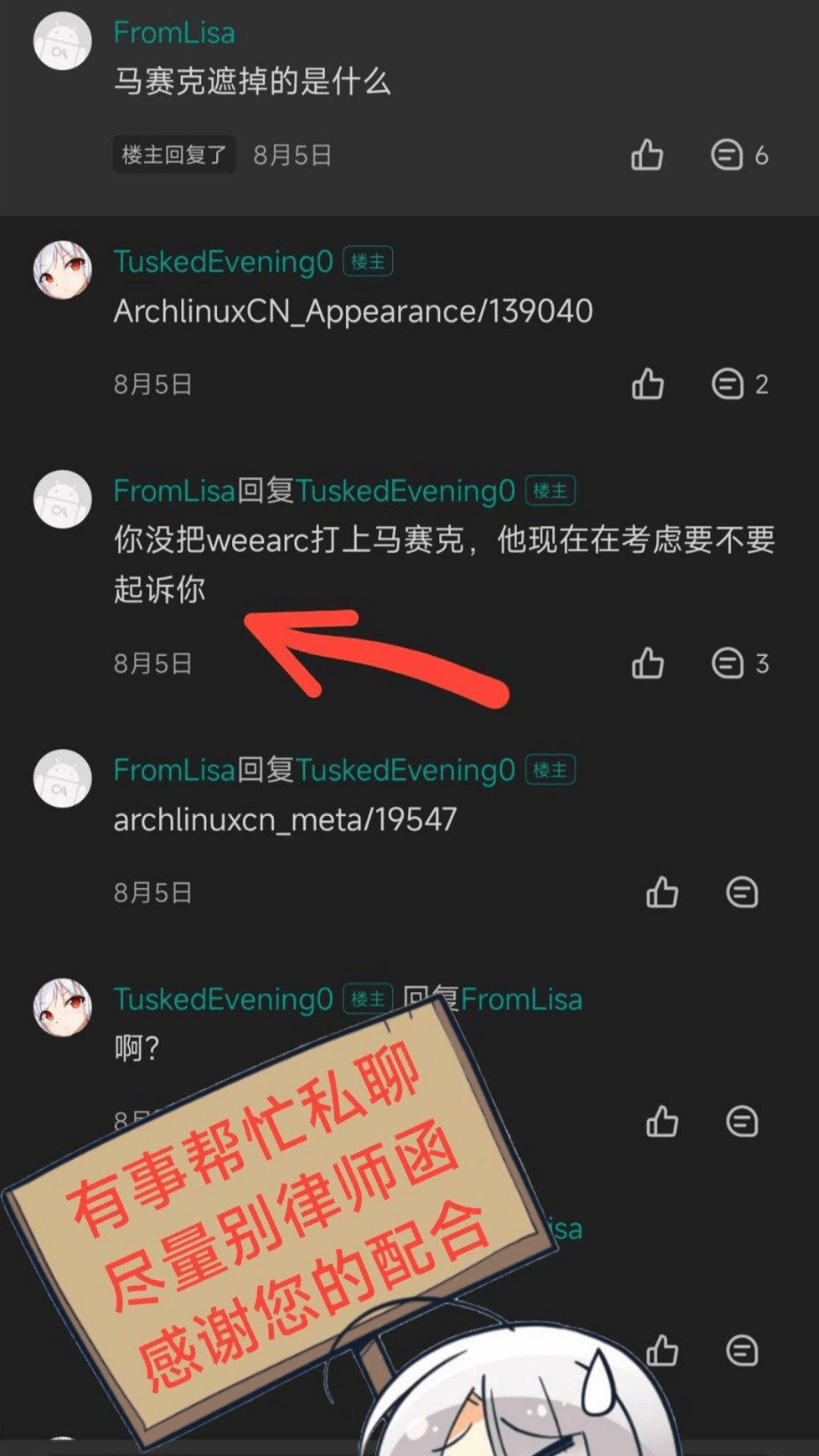The width and height of the screenshot is (819, 1456).
Task: Tap the 楼主 badge next to TuskedEvening0
Action: 369,260
